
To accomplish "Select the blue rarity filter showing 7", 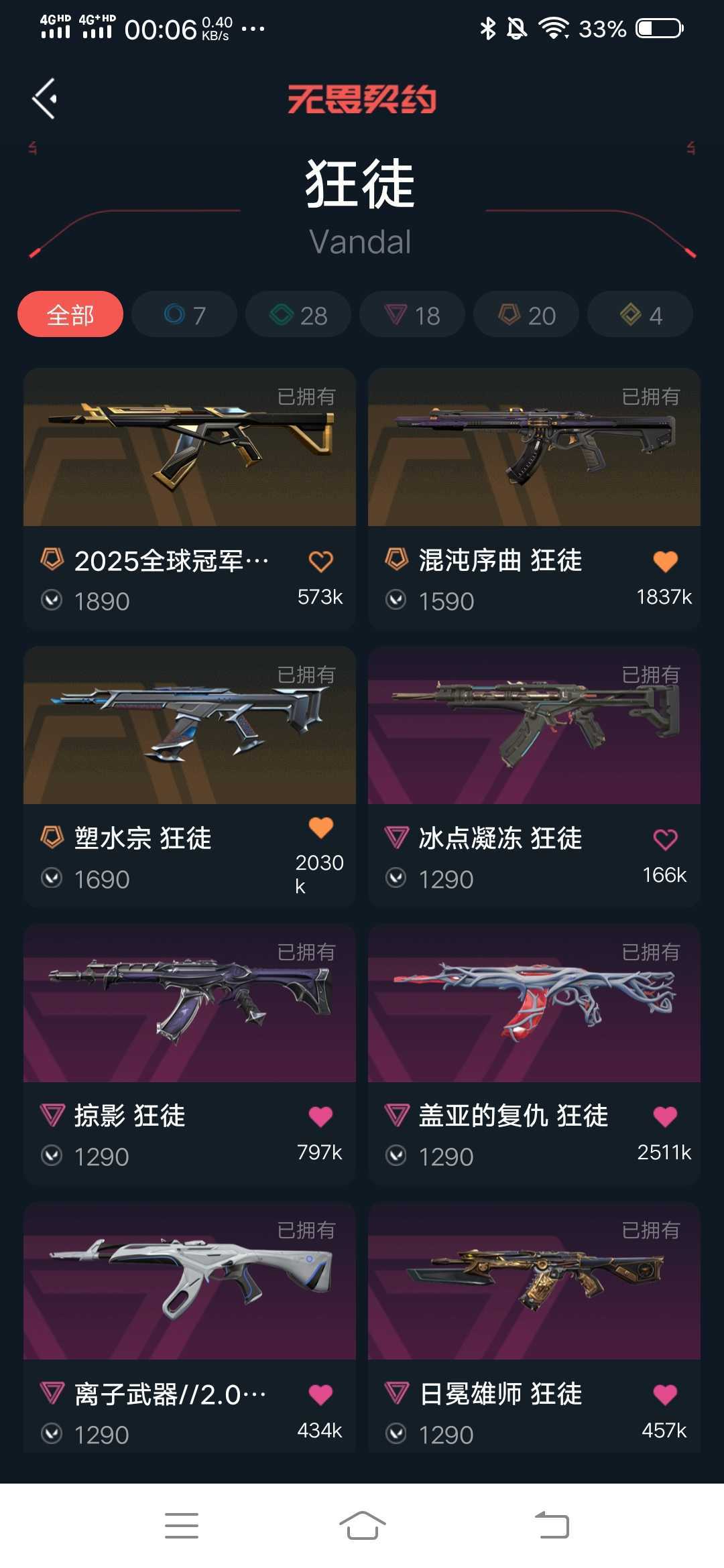I will pyautogui.click(x=183, y=314).
